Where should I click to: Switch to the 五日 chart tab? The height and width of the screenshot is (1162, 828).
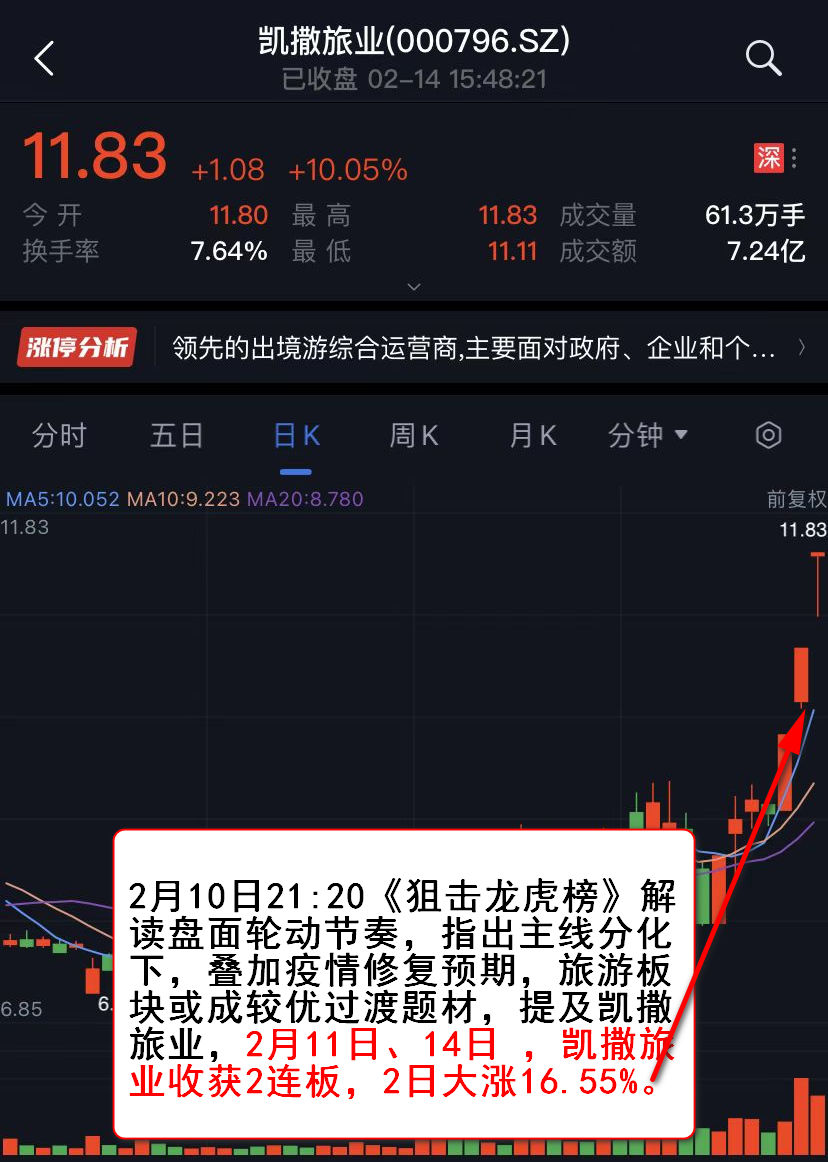click(177, 436)
